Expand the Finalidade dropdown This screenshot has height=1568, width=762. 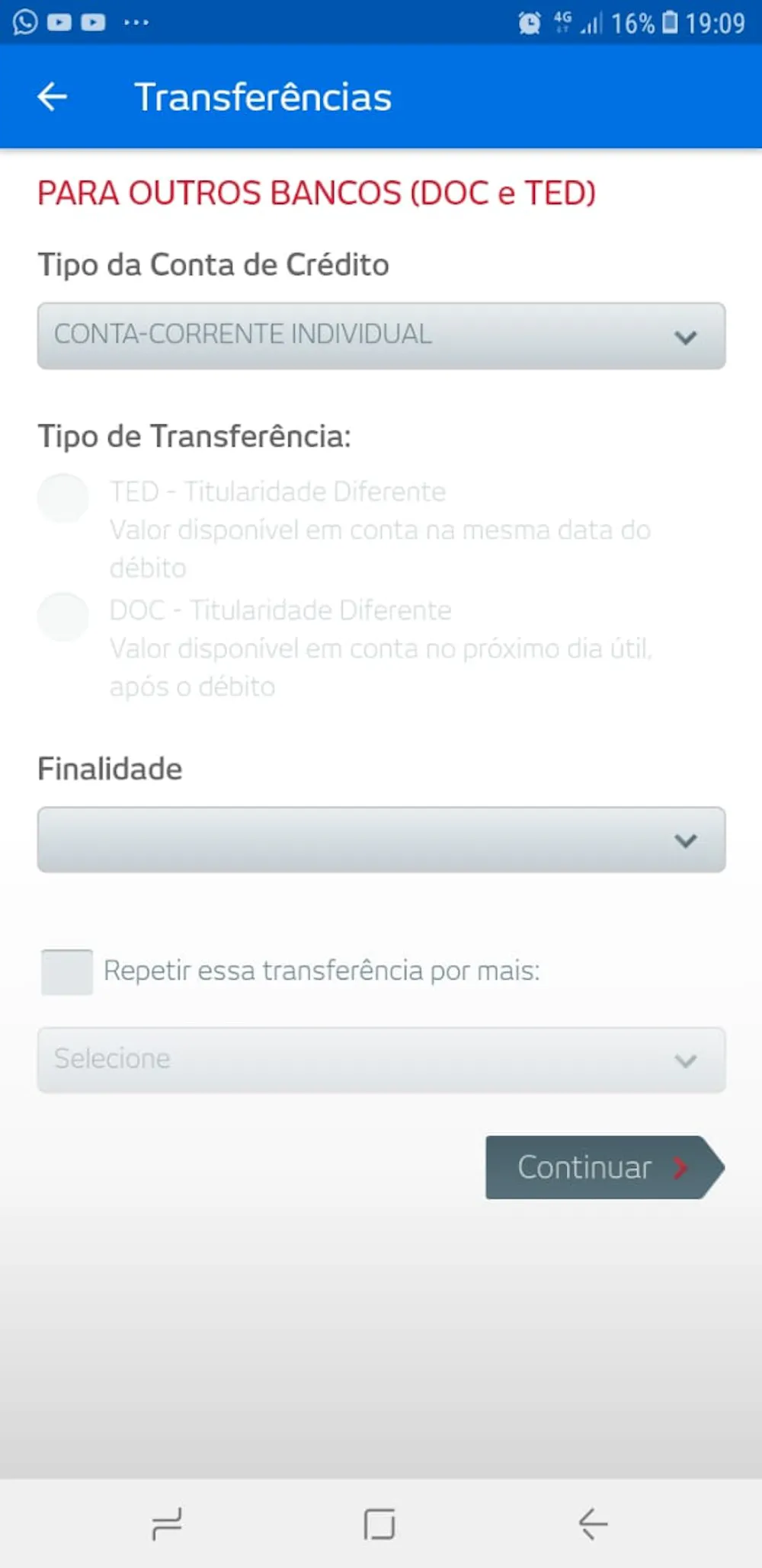tap(381, 840)
